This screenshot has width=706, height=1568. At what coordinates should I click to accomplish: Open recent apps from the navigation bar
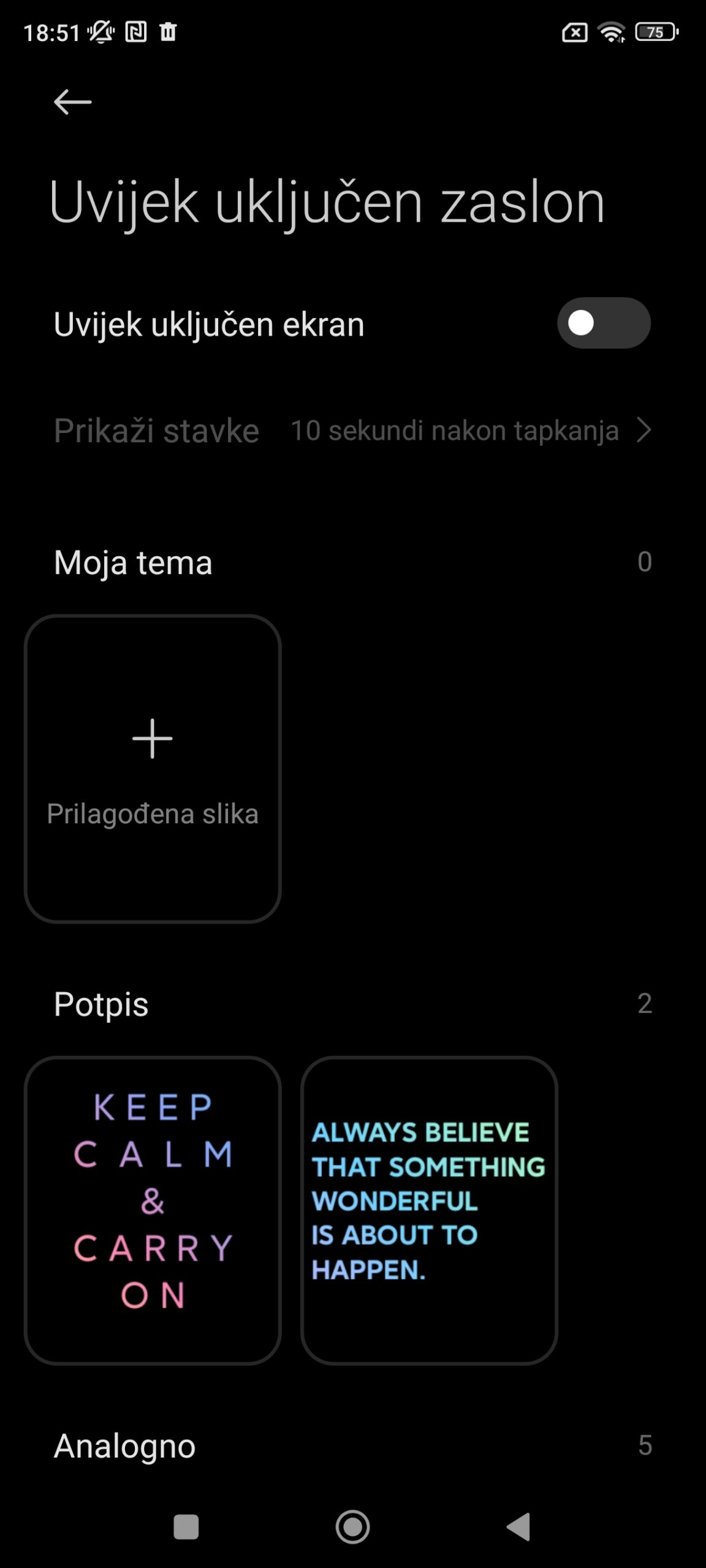tap(186, 1526)
